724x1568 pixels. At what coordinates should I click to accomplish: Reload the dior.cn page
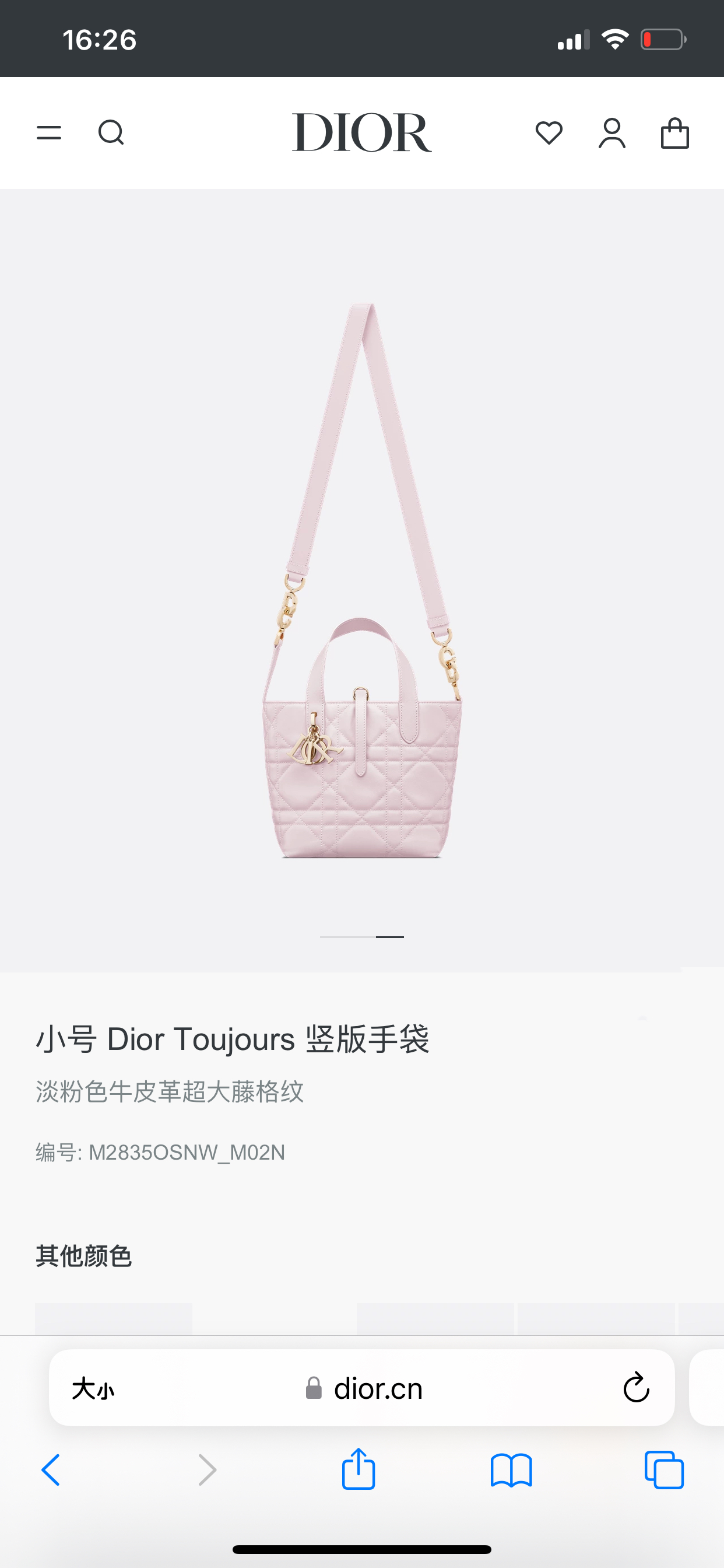(636, 1388)
